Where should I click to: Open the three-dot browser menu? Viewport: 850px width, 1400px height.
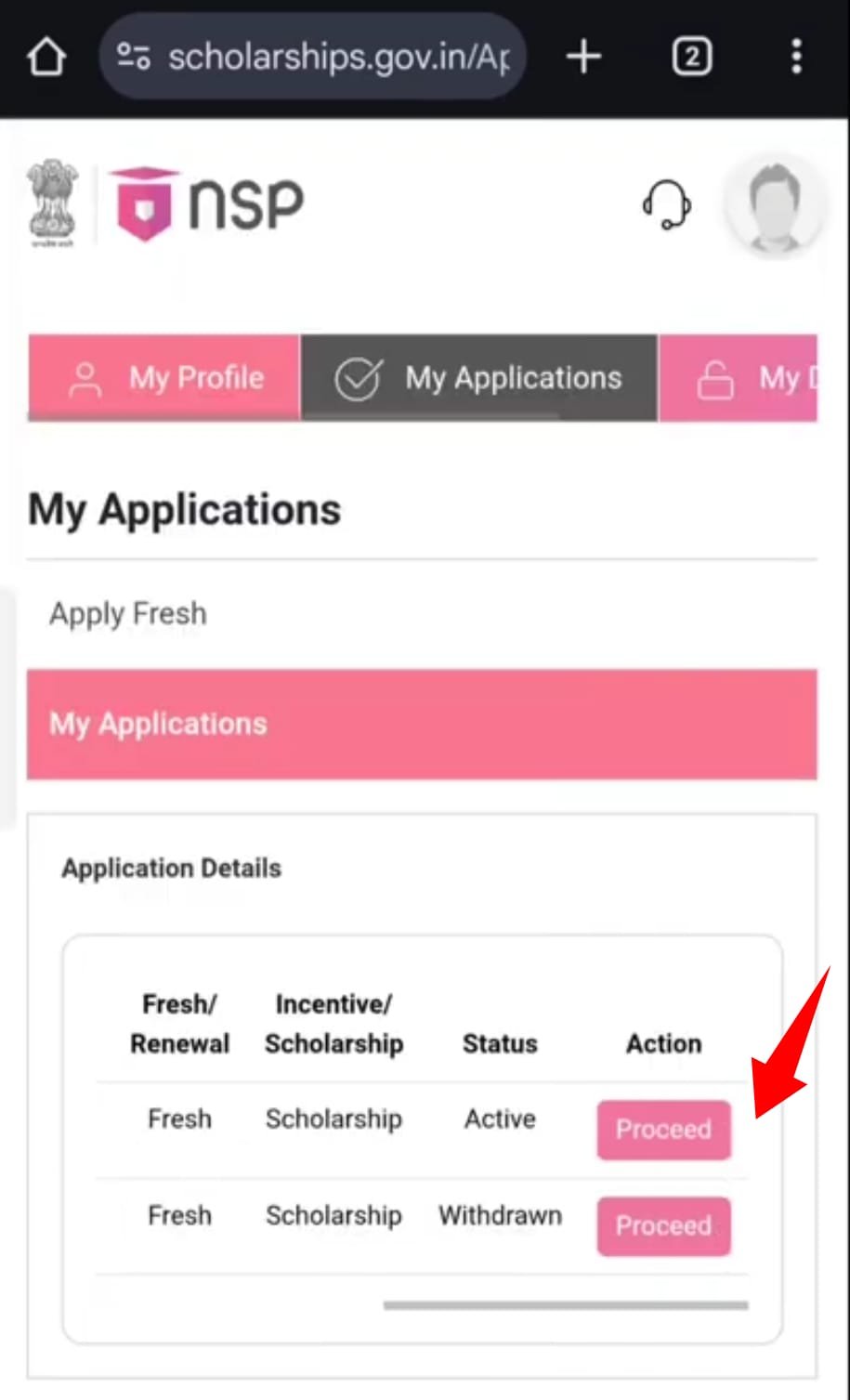pyautogui.click(x=795, y=56)
